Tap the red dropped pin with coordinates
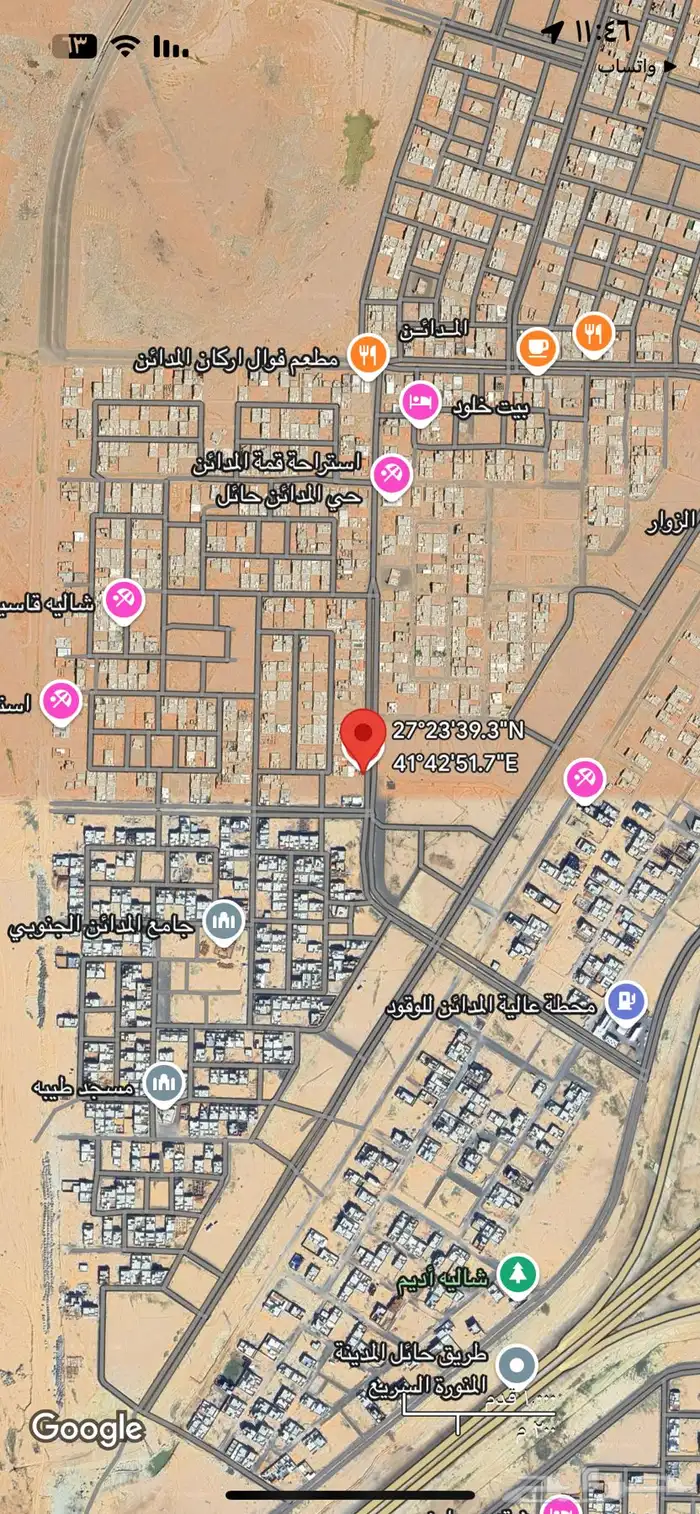700x1514 pixels. 363,738
